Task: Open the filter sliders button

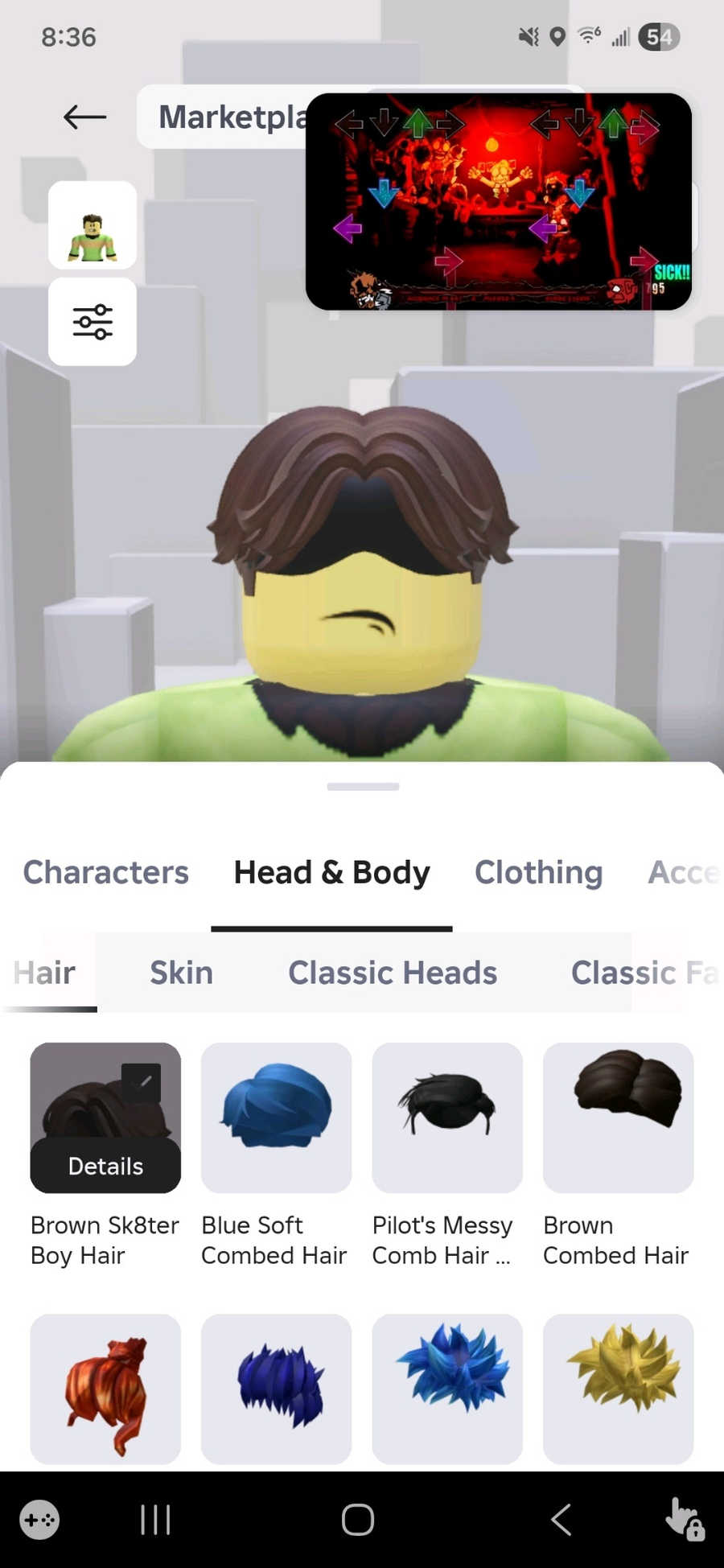Action: coord(93,322)
